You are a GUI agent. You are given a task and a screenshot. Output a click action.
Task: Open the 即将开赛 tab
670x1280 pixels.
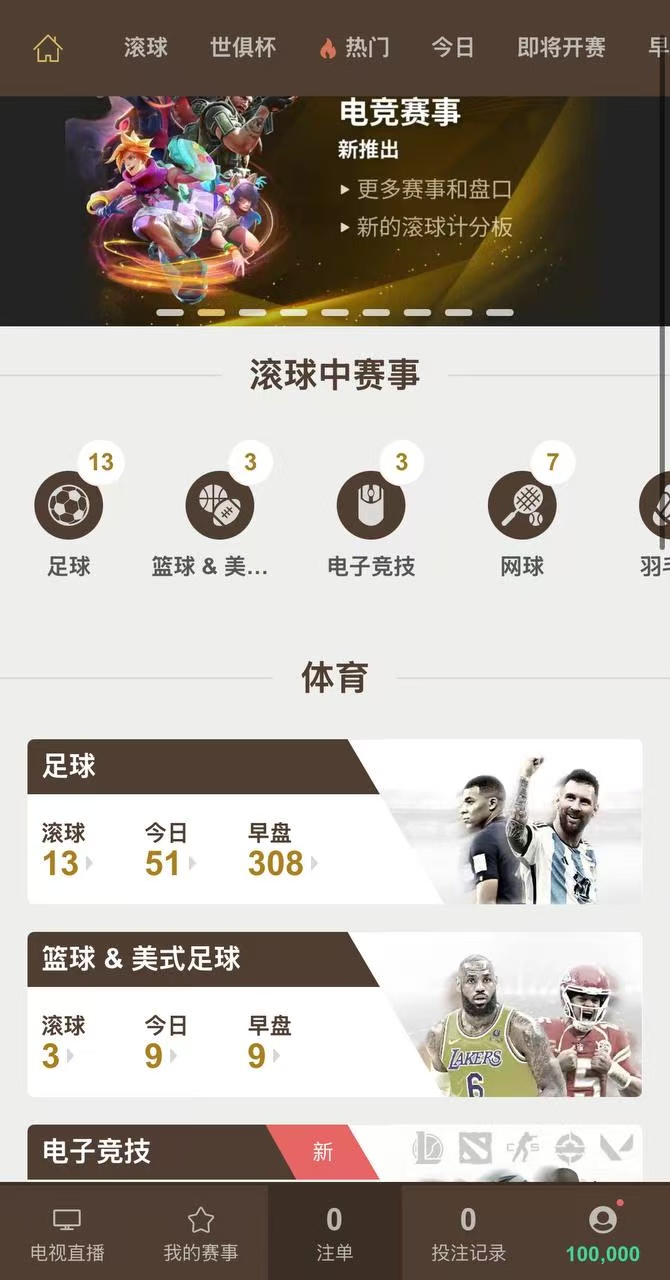(561, 47)
